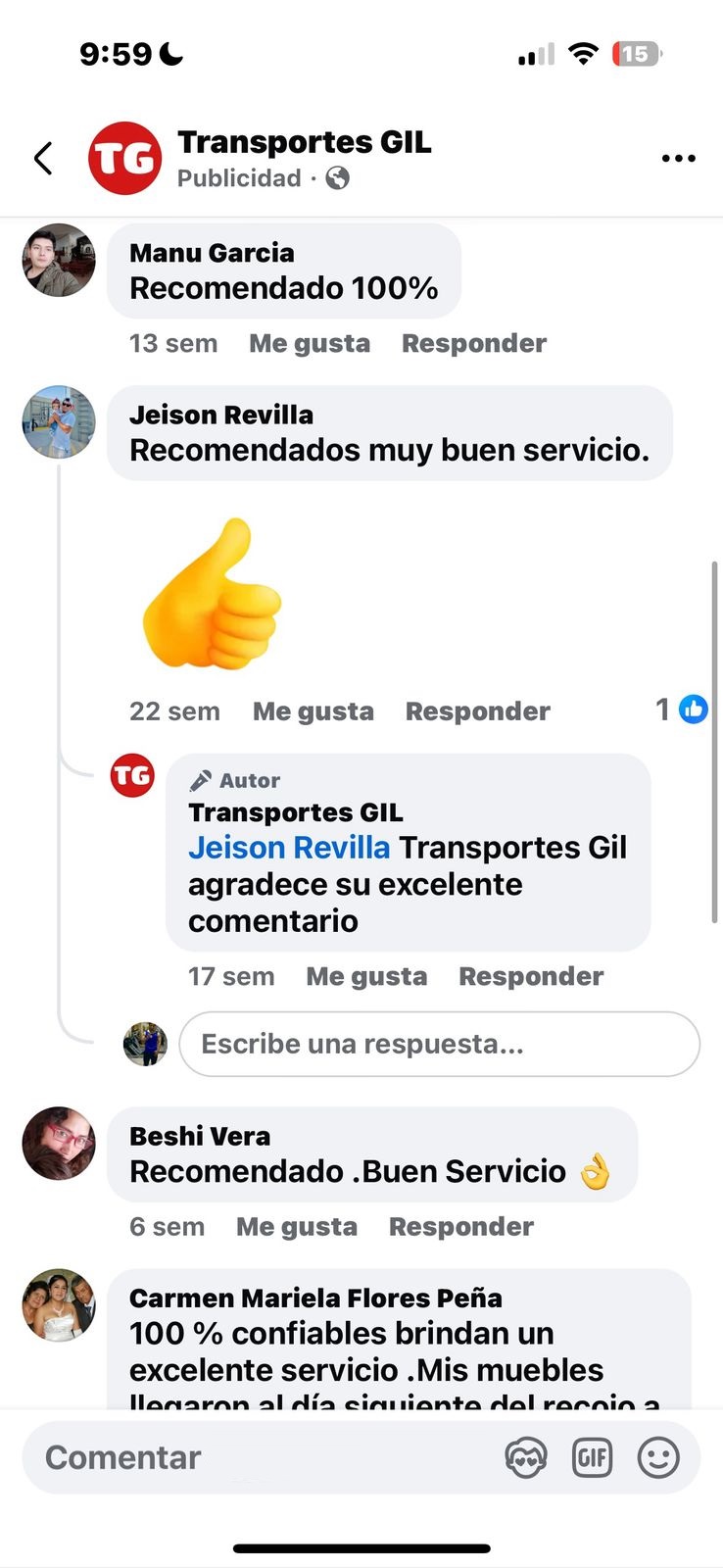The height and width of the screenshot is (1568, 723).
Task: Open the blue Jeison Revilla mention
Action: pyautogui.click(x=289, y=848)
